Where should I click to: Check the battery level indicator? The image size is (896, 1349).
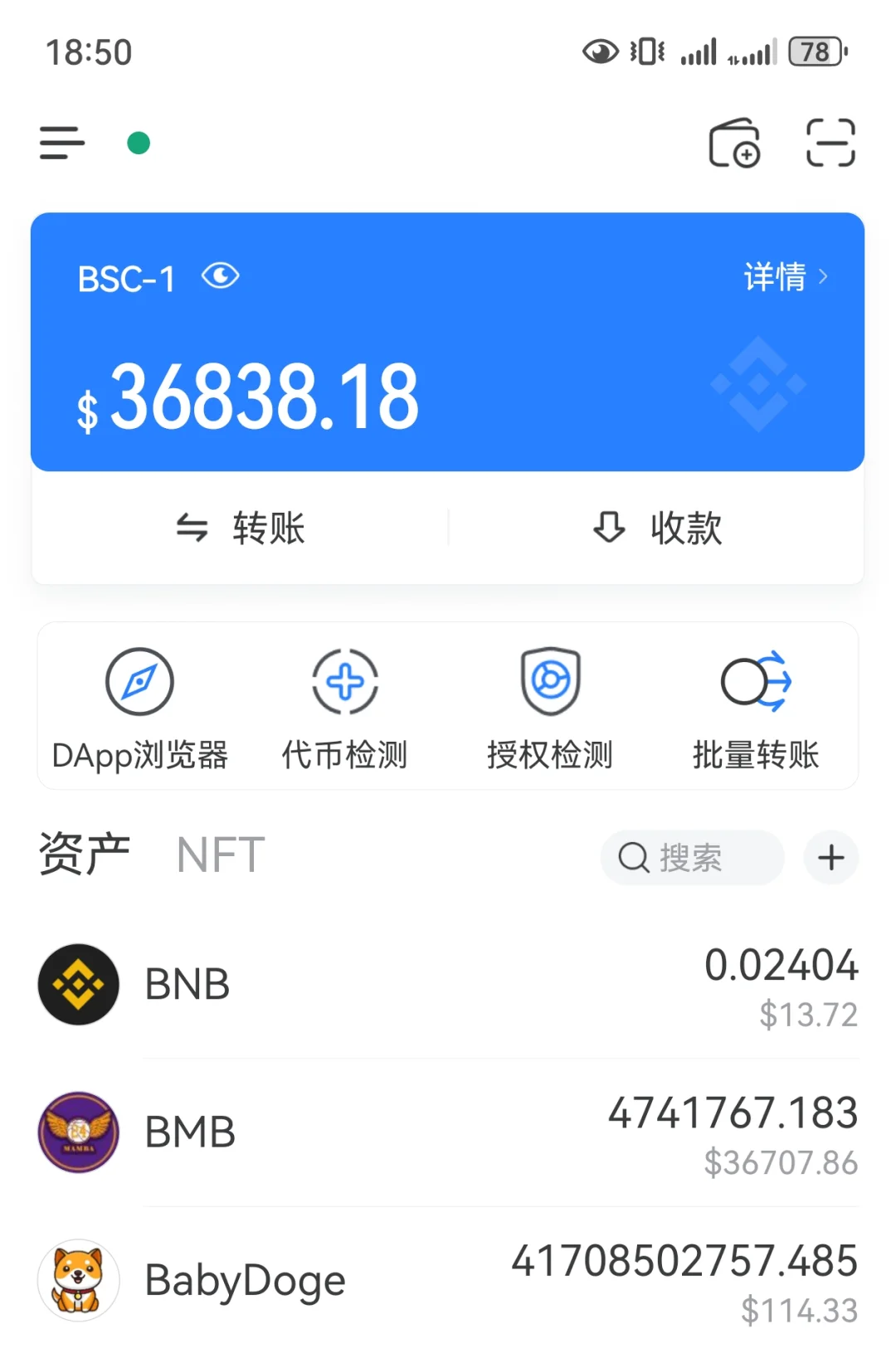point(814,51)
